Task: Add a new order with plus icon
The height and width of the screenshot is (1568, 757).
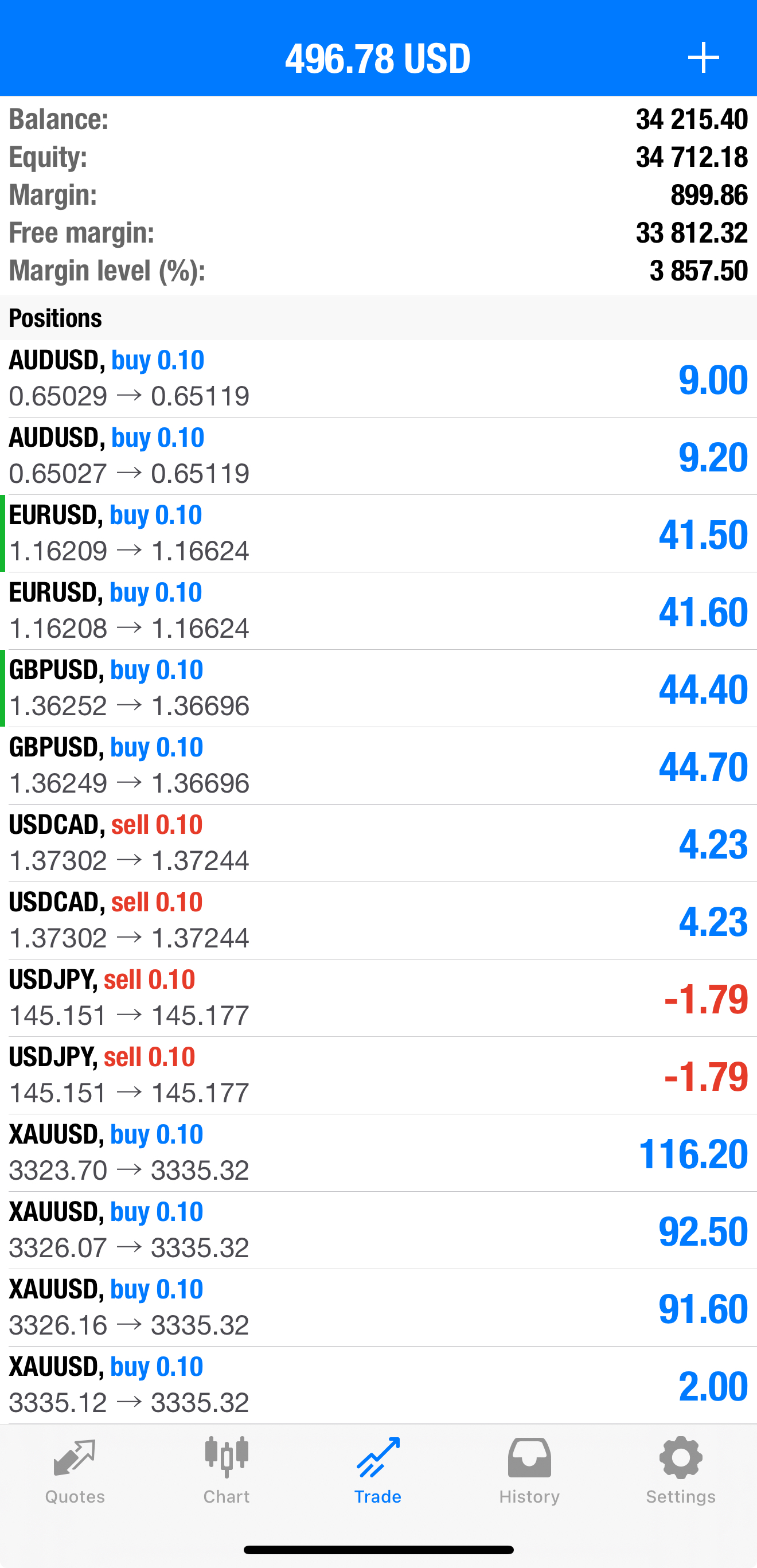Action: [703, 58]
